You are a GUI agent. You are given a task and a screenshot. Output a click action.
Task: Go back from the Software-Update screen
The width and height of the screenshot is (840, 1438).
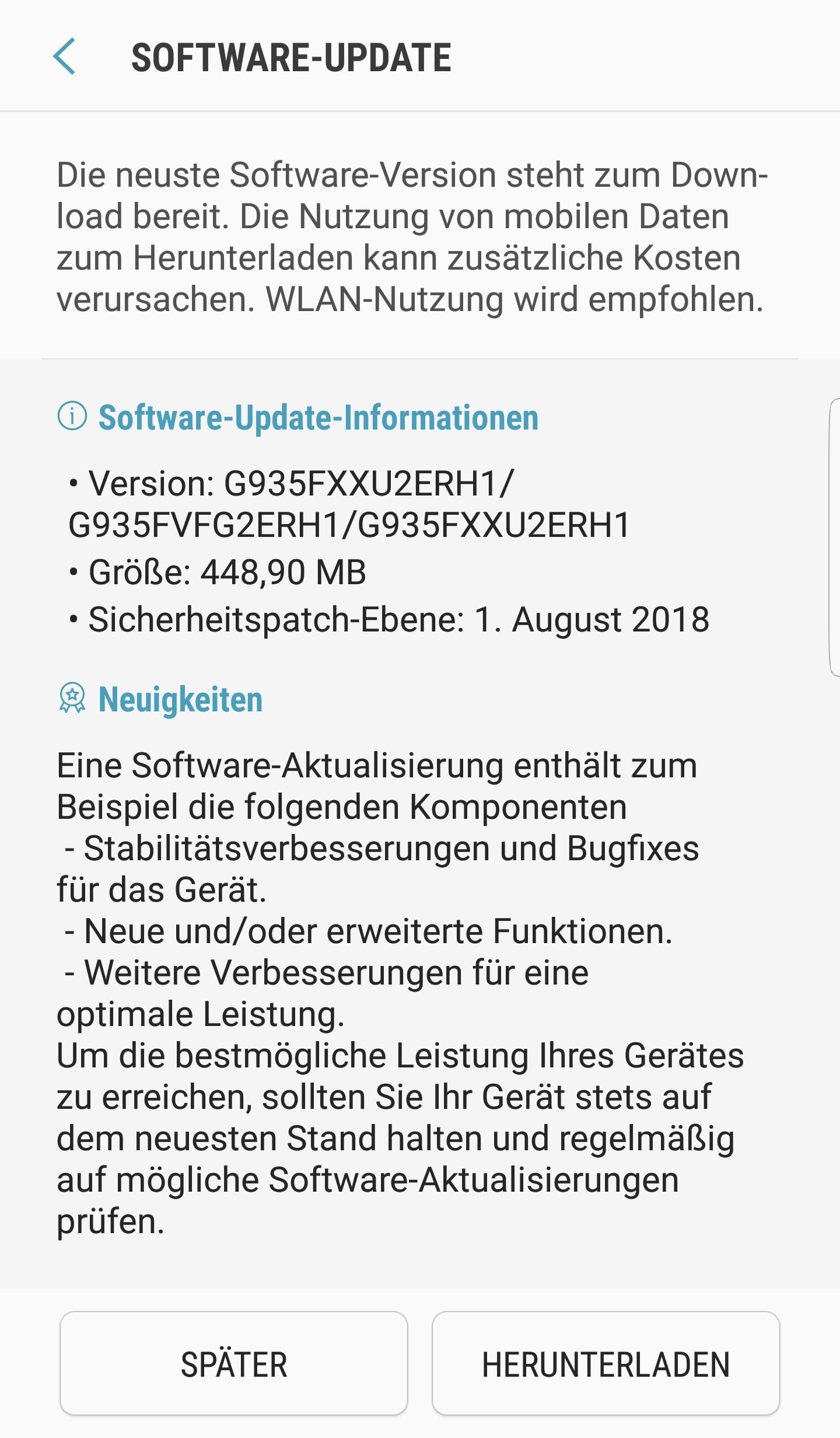(64, 57)
